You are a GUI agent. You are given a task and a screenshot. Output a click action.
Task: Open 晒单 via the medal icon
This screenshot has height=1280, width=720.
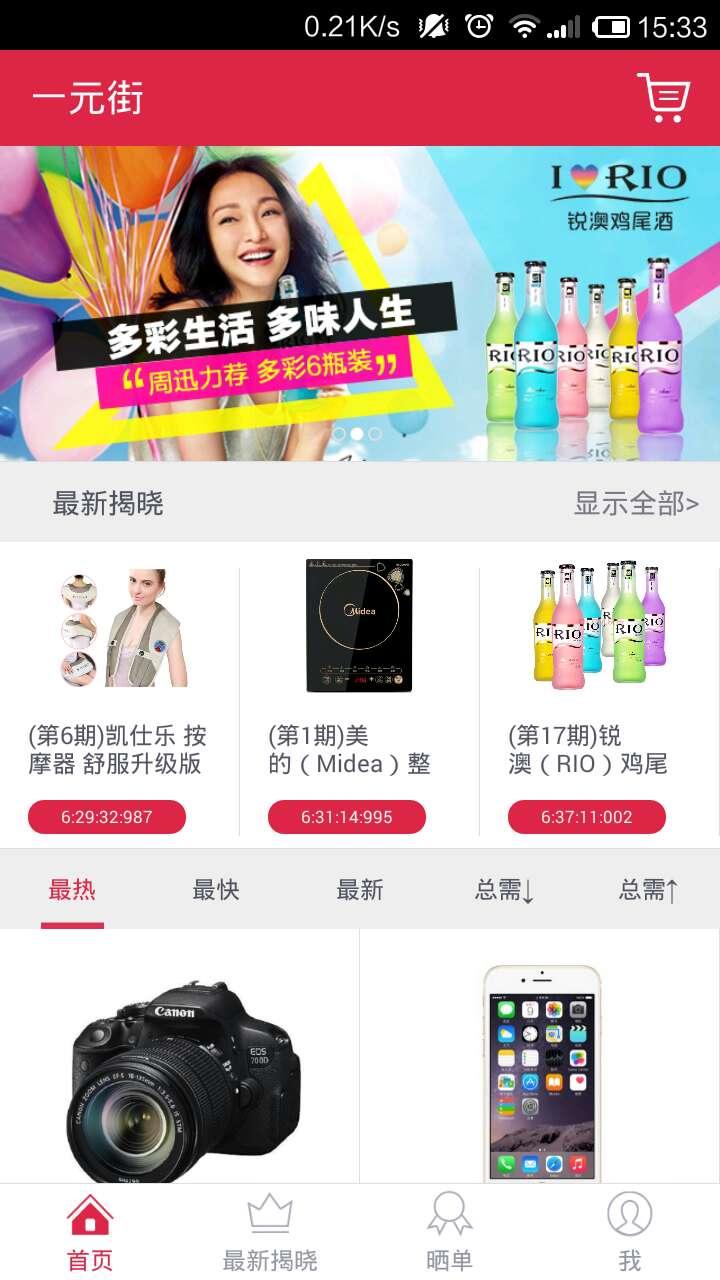[449, 1213]
